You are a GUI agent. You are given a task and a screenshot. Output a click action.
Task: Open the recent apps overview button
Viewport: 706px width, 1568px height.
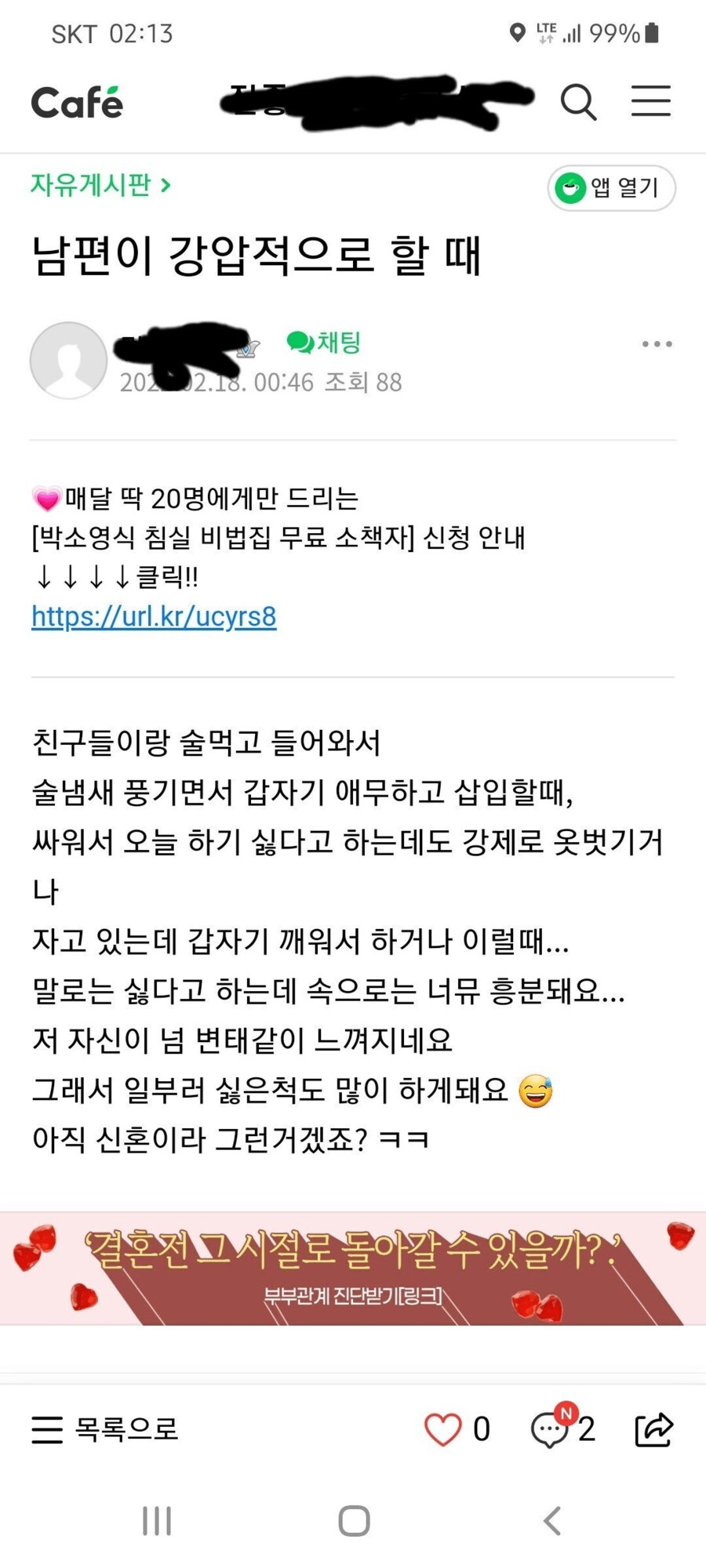(157, 1521)
